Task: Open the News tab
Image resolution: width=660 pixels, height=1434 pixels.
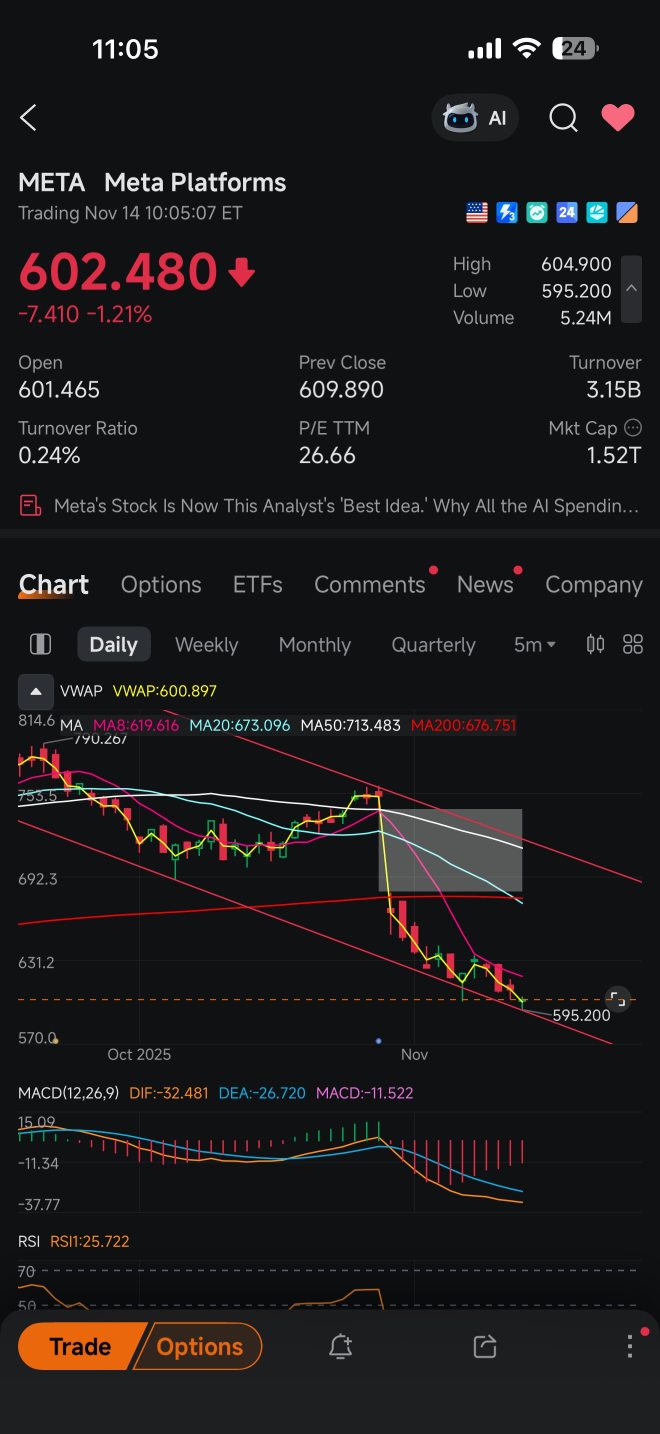Action: point(485,585)
